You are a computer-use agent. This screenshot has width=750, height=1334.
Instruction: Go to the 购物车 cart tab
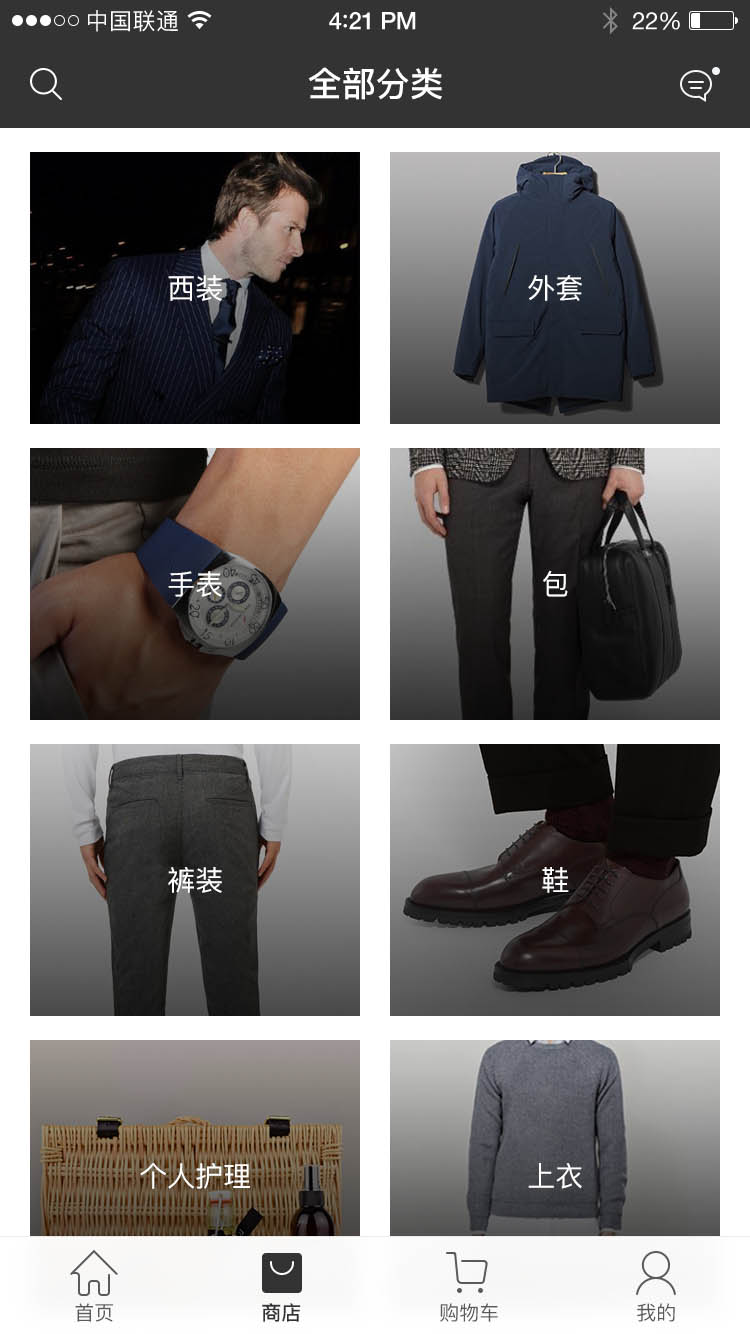468,1288
